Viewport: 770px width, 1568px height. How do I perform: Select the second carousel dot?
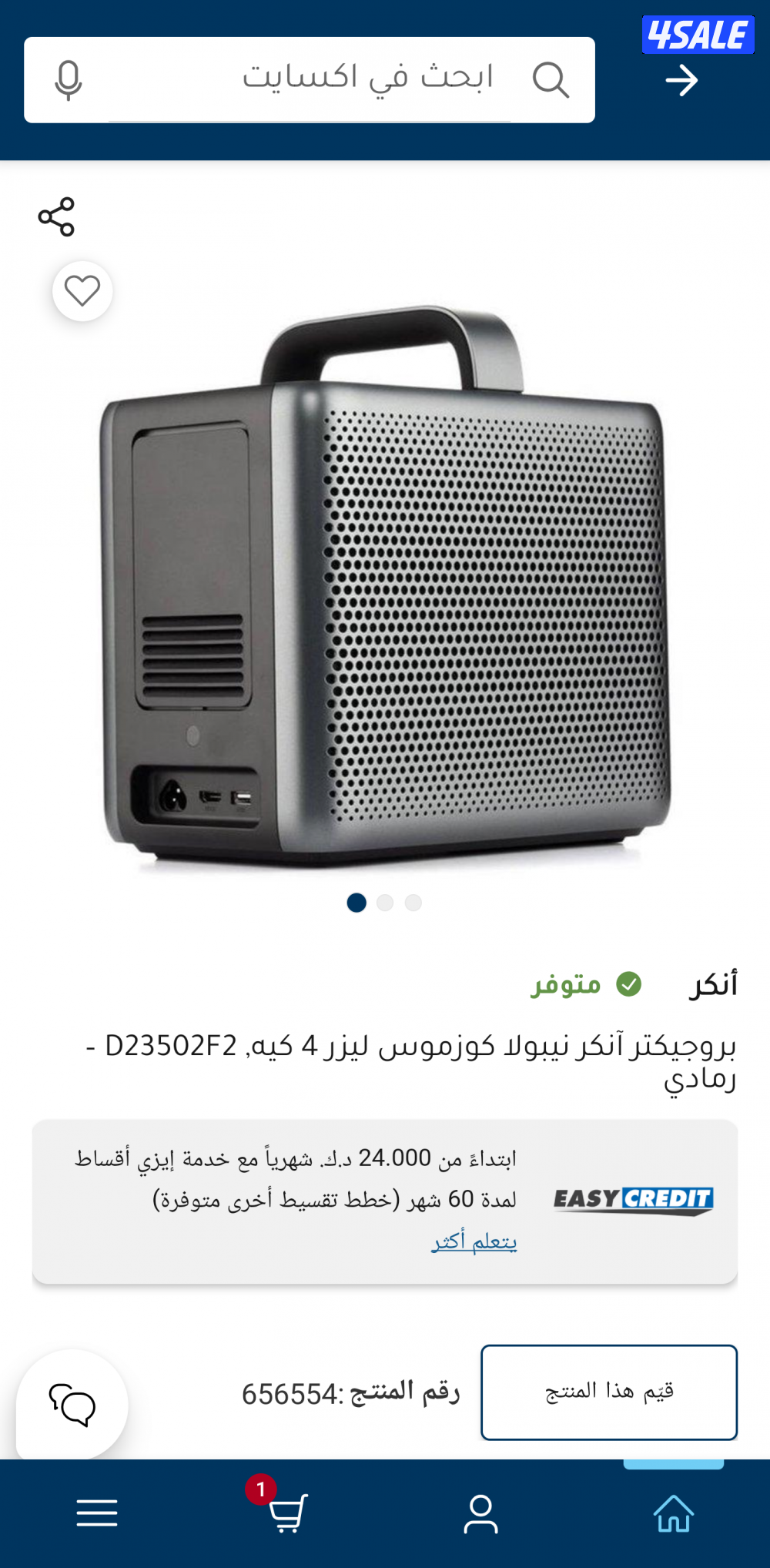(x=384, y=903)
